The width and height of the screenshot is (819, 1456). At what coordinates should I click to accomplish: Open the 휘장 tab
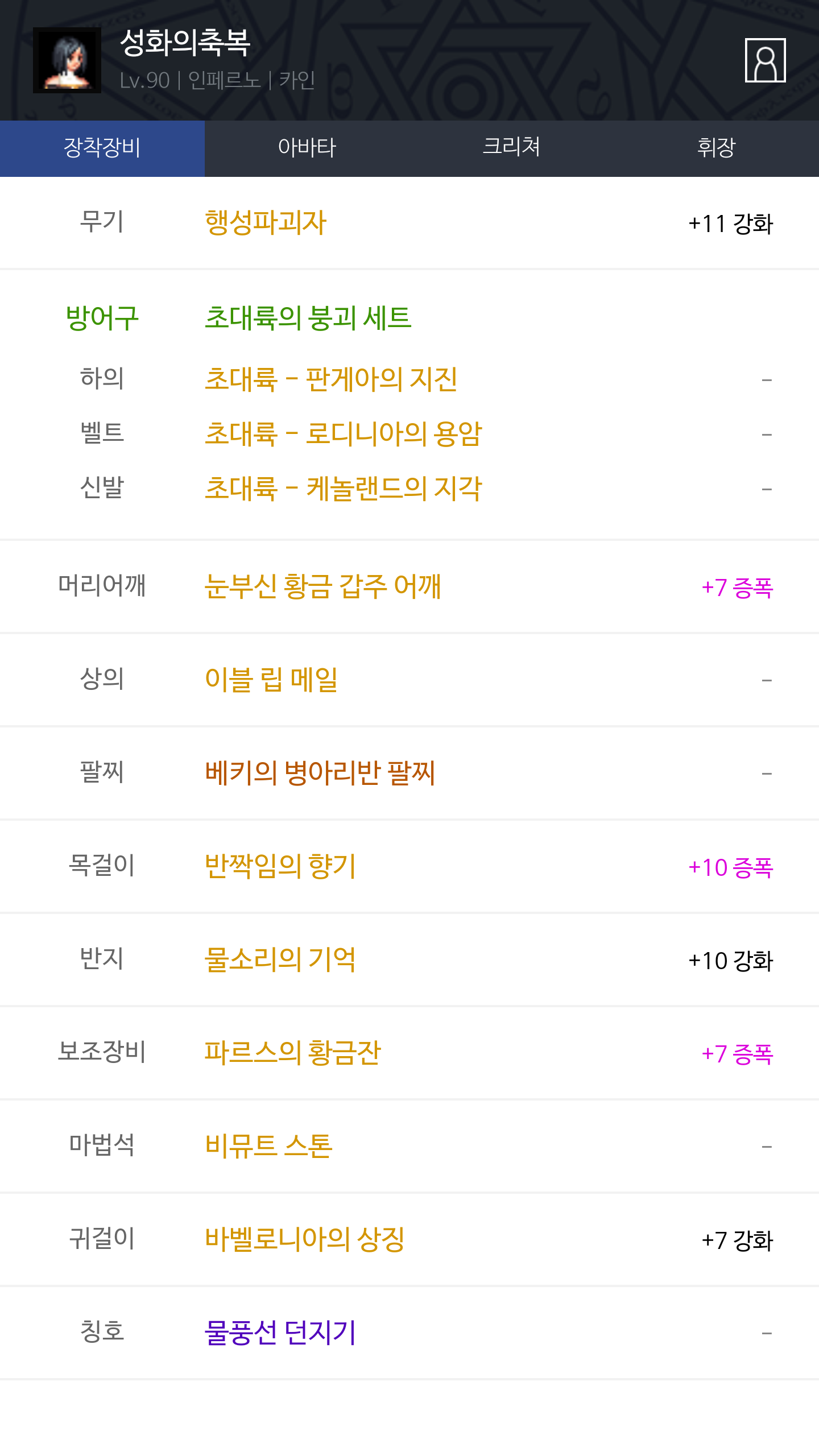point(717,148)
